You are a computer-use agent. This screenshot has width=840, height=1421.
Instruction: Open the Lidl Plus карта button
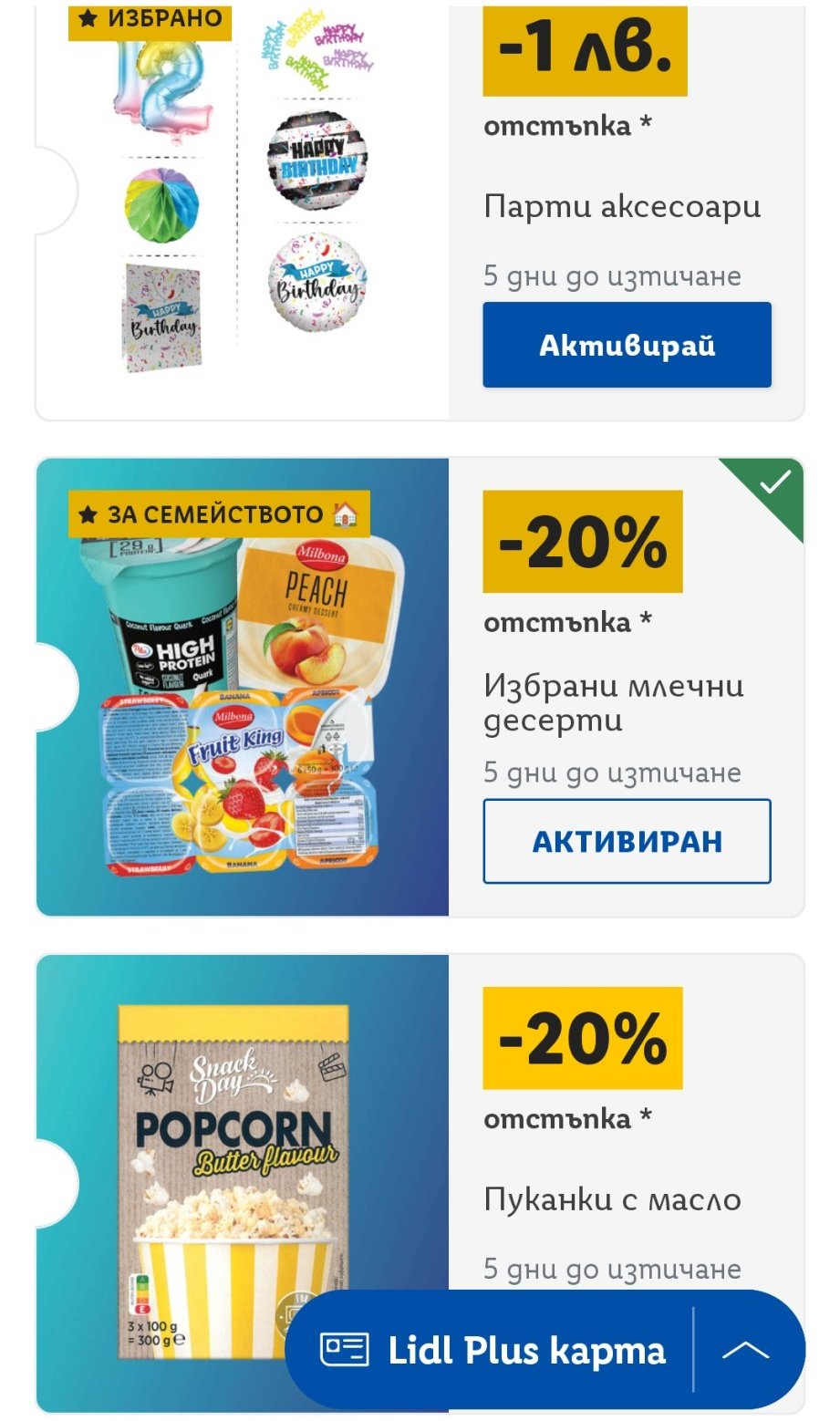[493, 1351]
